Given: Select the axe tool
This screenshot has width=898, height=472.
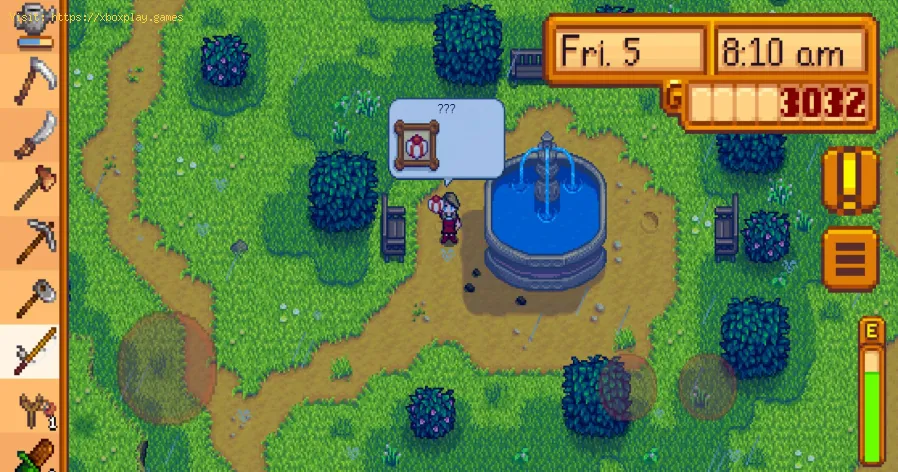Looking at the screenshot, I should 32,298.
